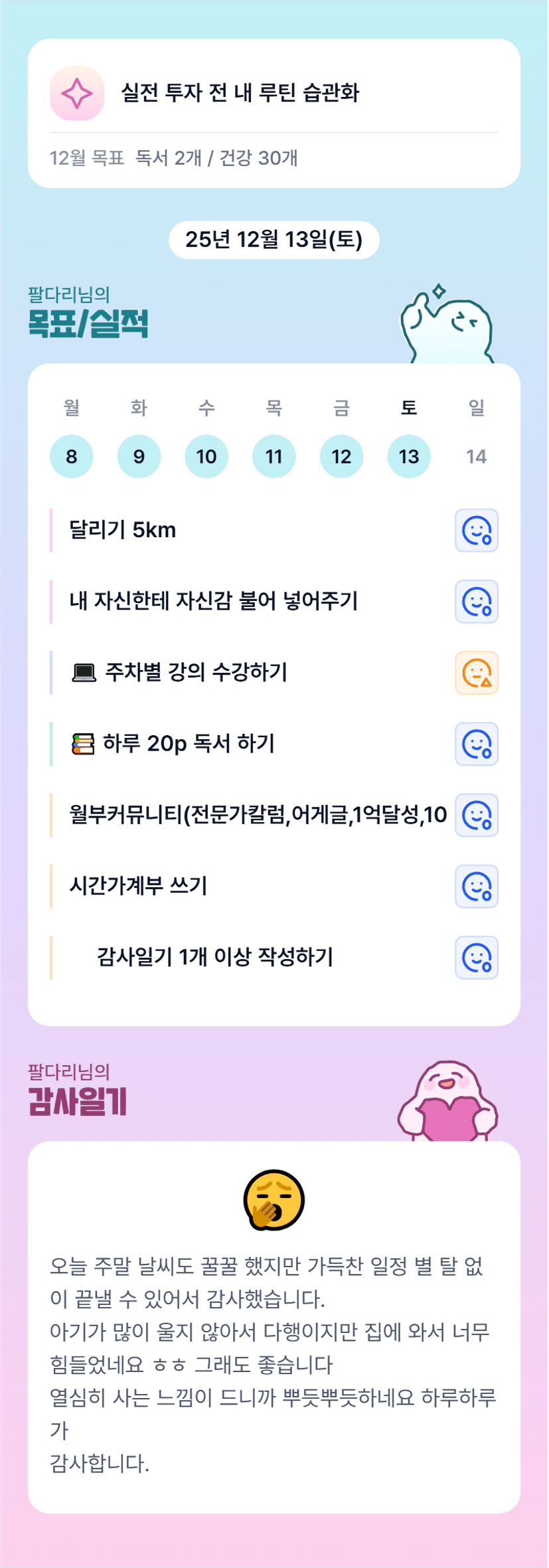
Task: Select Tuesday the 9th
Action: coord(139,456)
